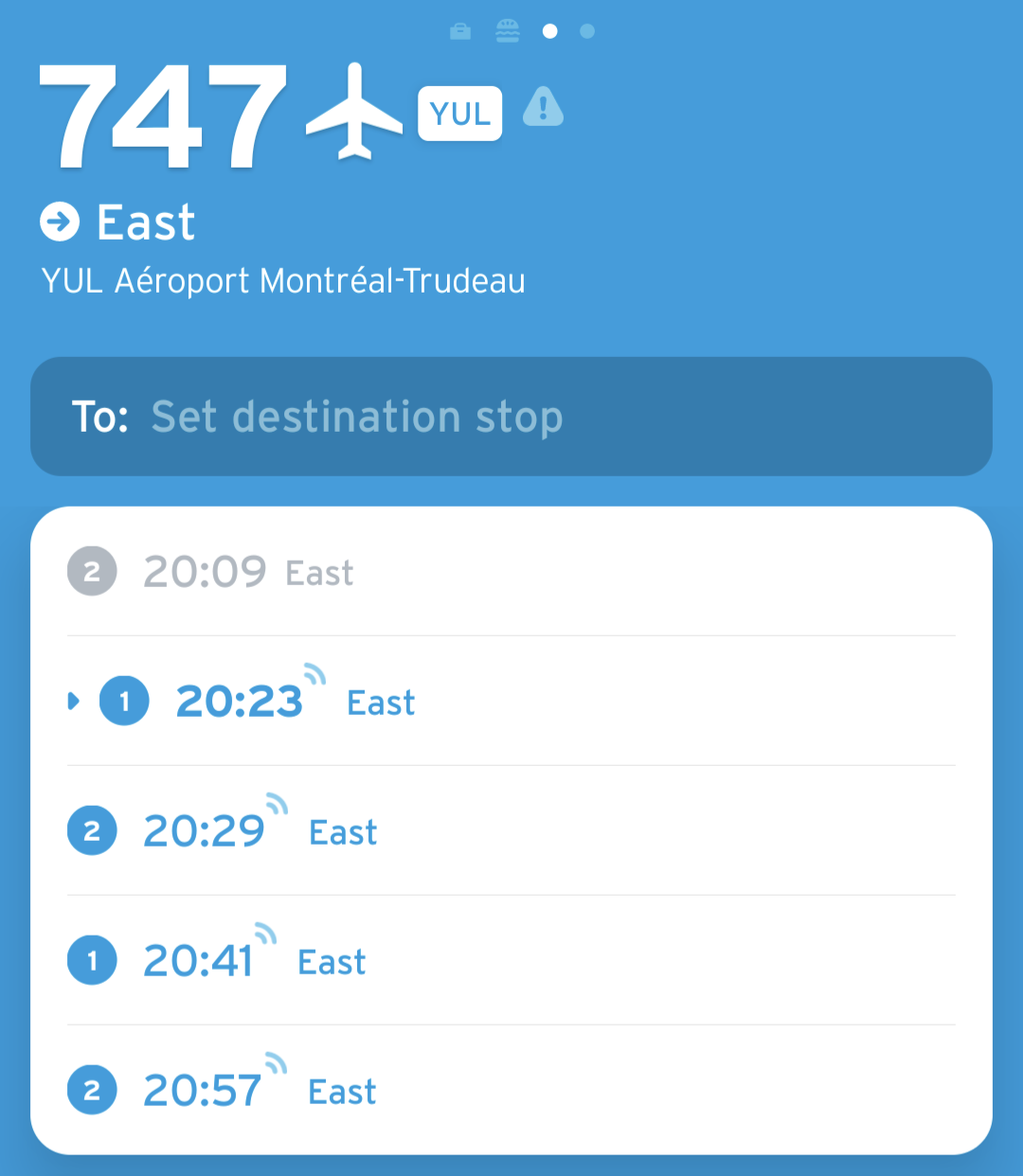Image resolution: width=1023 pixels, height=1176 pixels.
Task: Go to the burger page indicator
Action: 508,32
